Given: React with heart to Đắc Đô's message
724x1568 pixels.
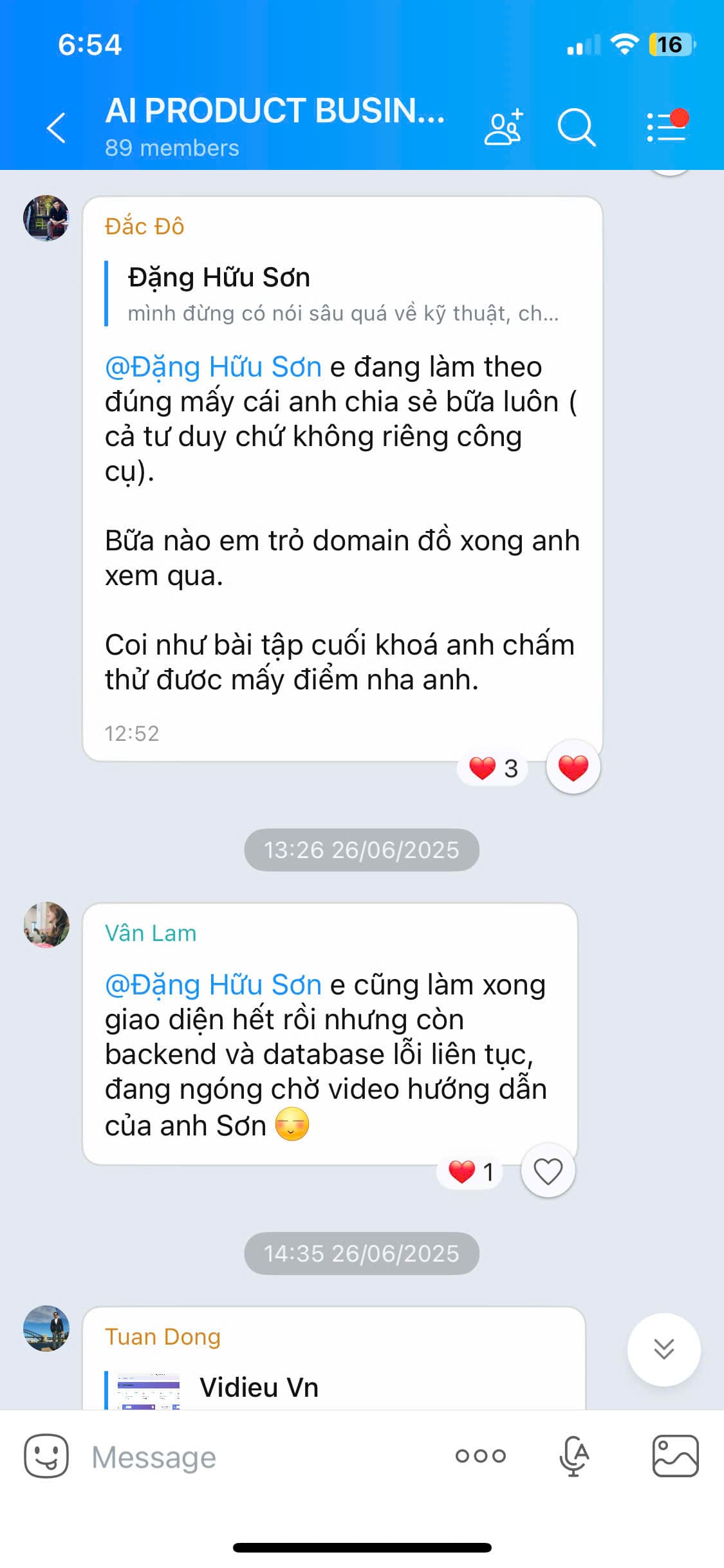Looking at the screenshot, I should tap(573, 767).
